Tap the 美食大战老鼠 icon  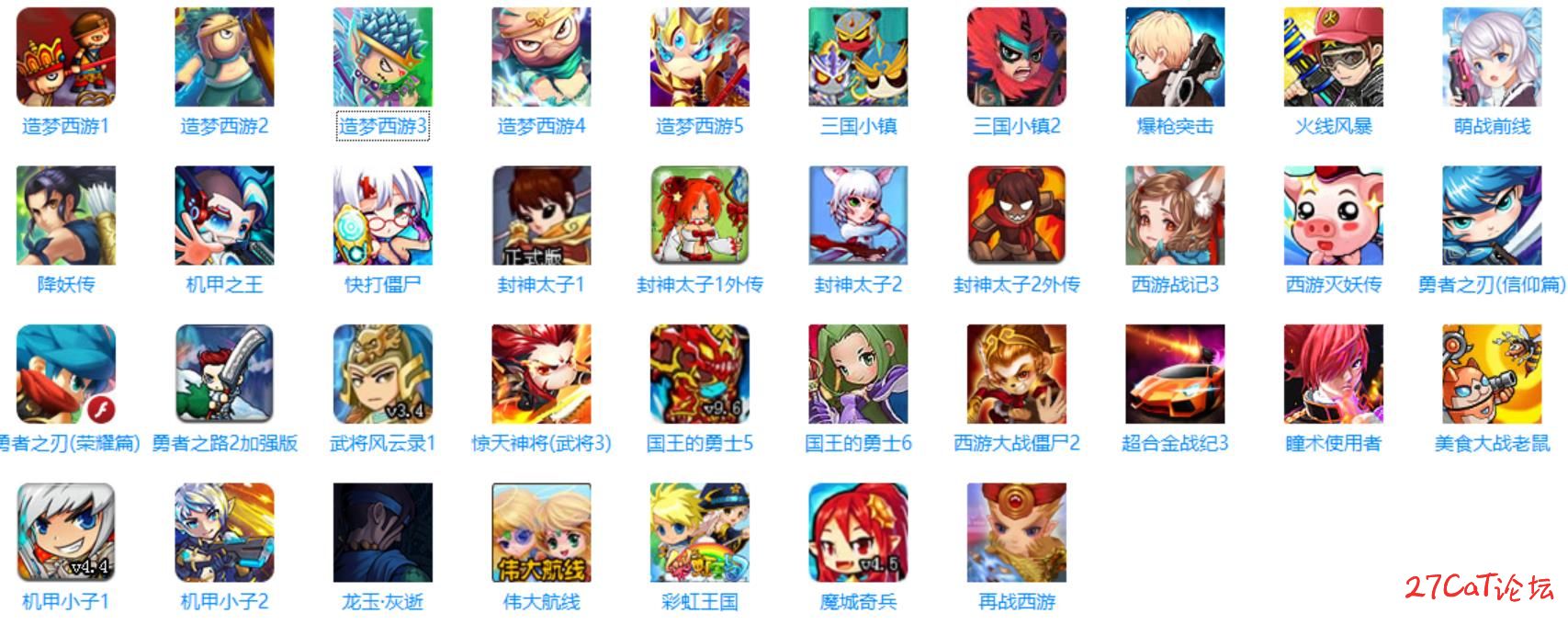(x=1492, y=374)
